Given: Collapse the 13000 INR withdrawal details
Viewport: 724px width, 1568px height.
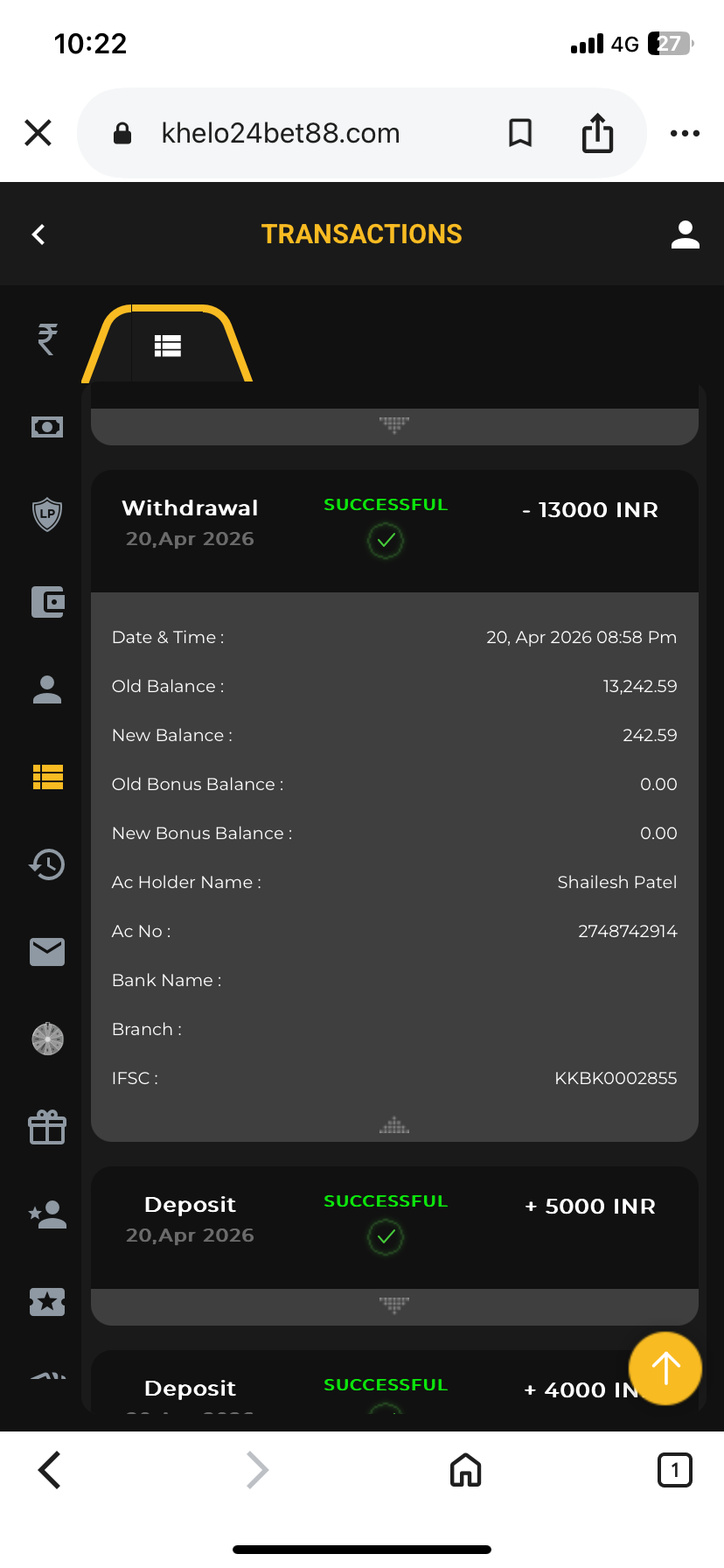Looking at the screenshot, I should [x=394, y=1125].
